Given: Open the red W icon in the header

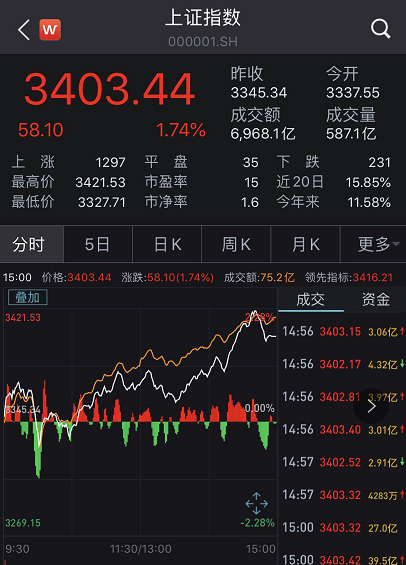Looking at the screenshot, I should [x=50, y=30].
